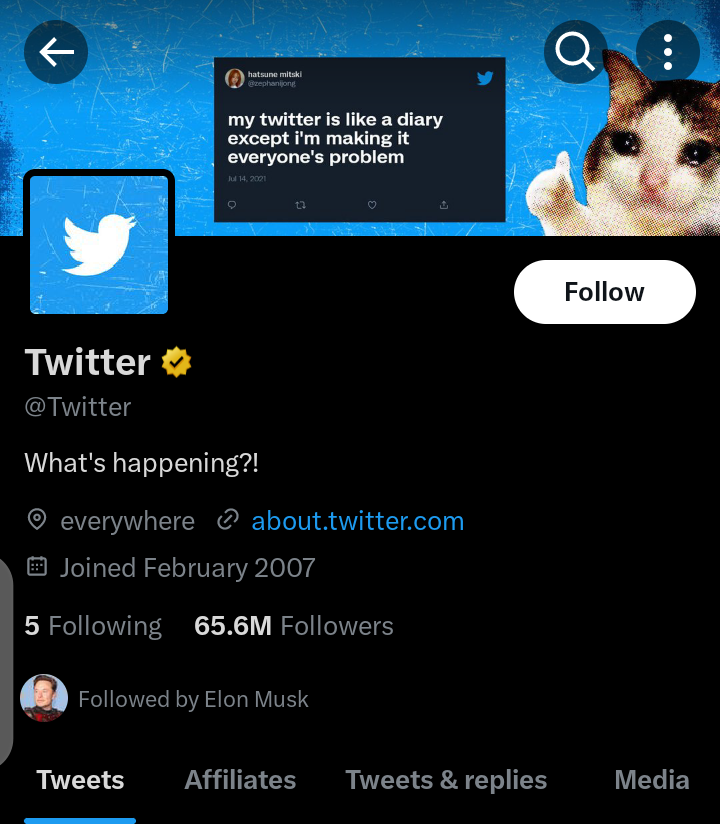The image size is (720, 824).
Task: Follow the Twitter account
Action: point(604,292)
